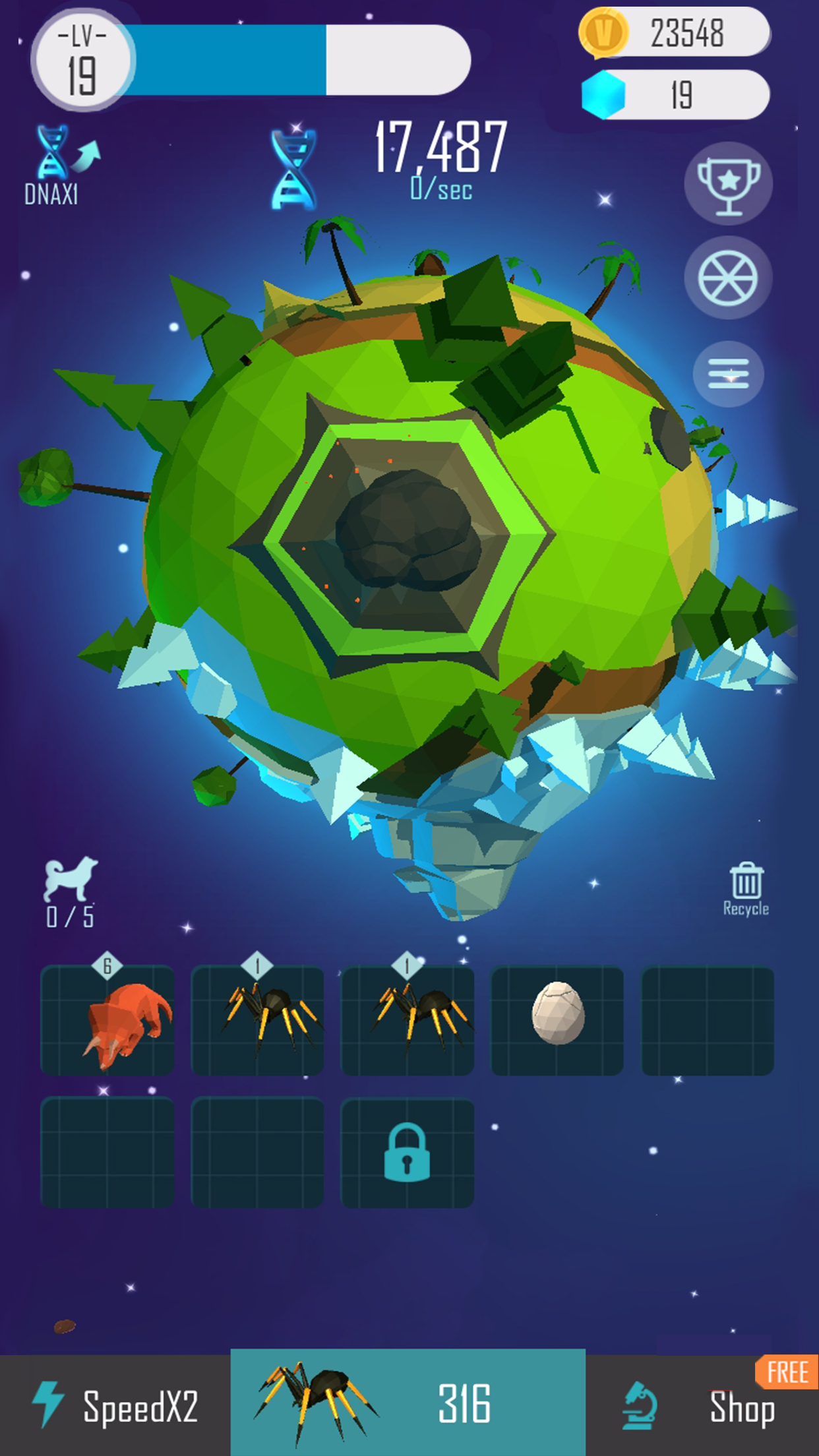Buy a spider for 316
Viewport: 819px width, 1456px height.
[408, 1403]
